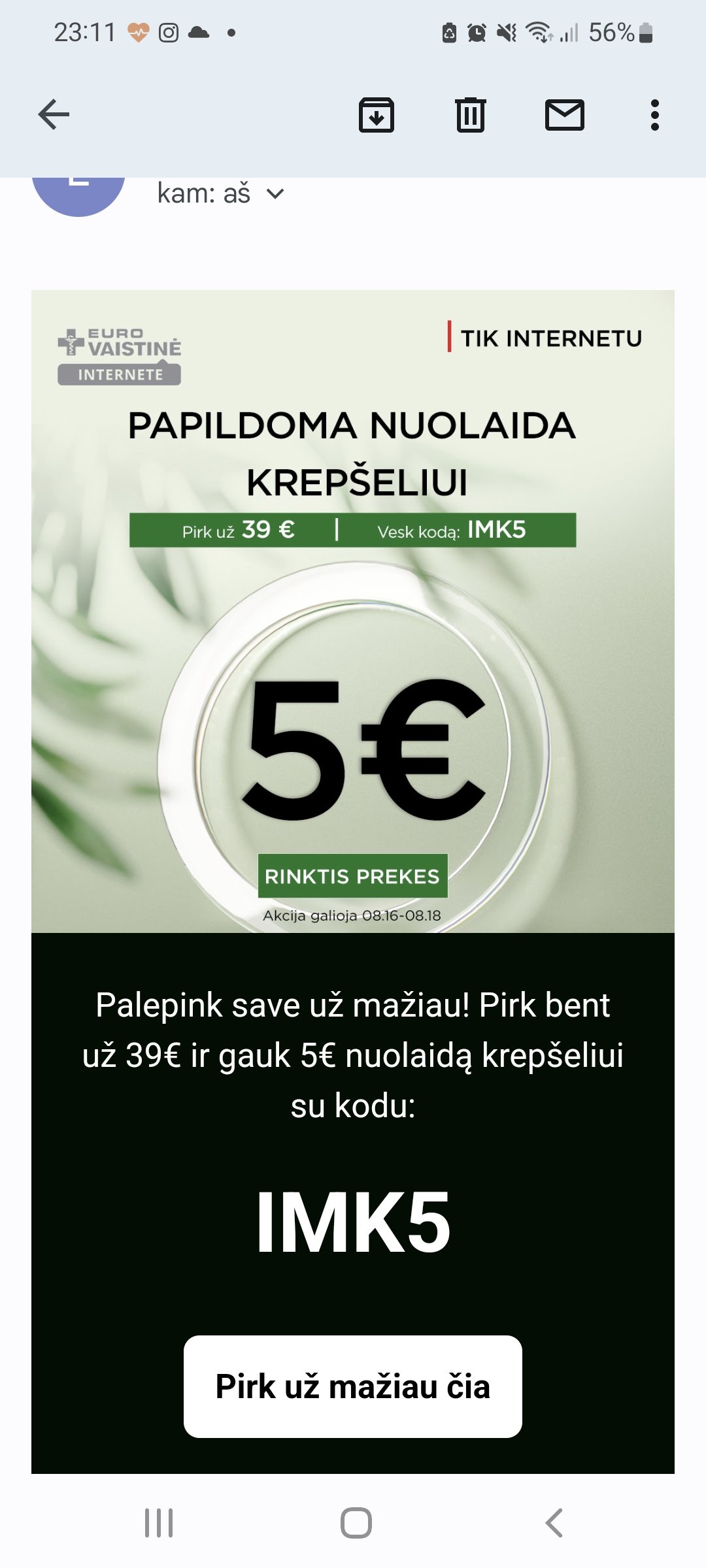706x1568 pixels.
Task: Expand recipient details next to kam: aš
Action: tap(276, 194)
